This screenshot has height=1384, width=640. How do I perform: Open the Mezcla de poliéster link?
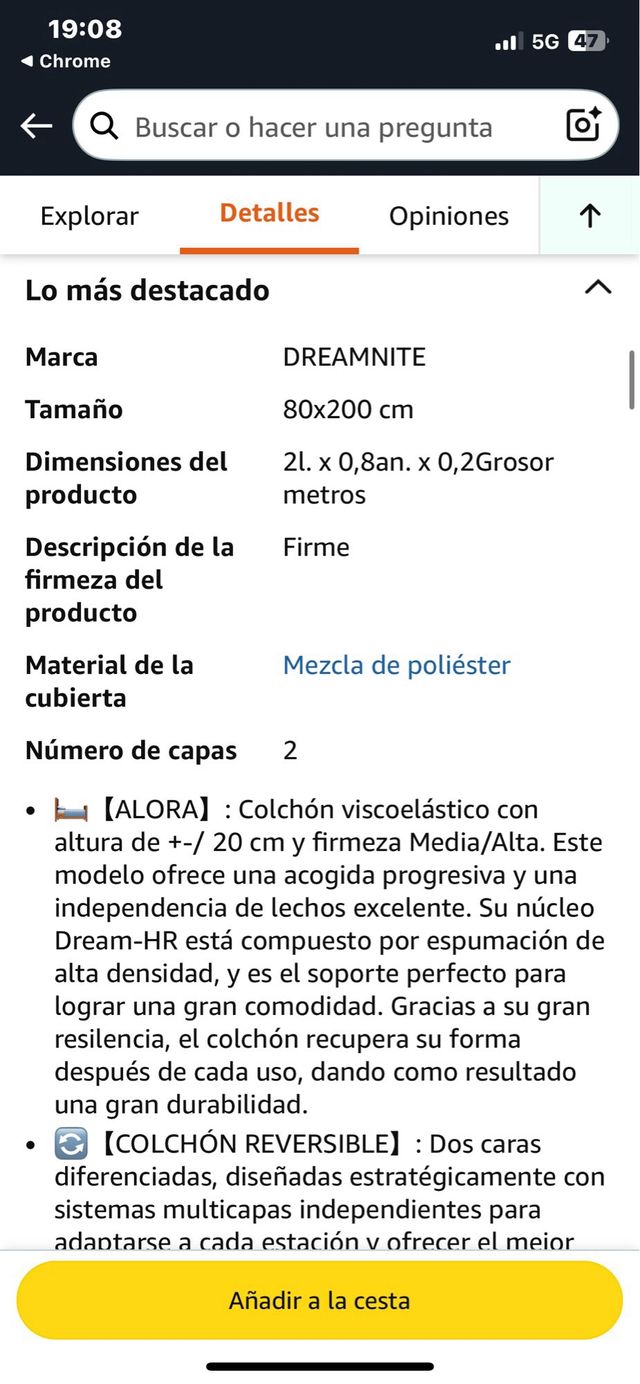(x=396, y=665)
